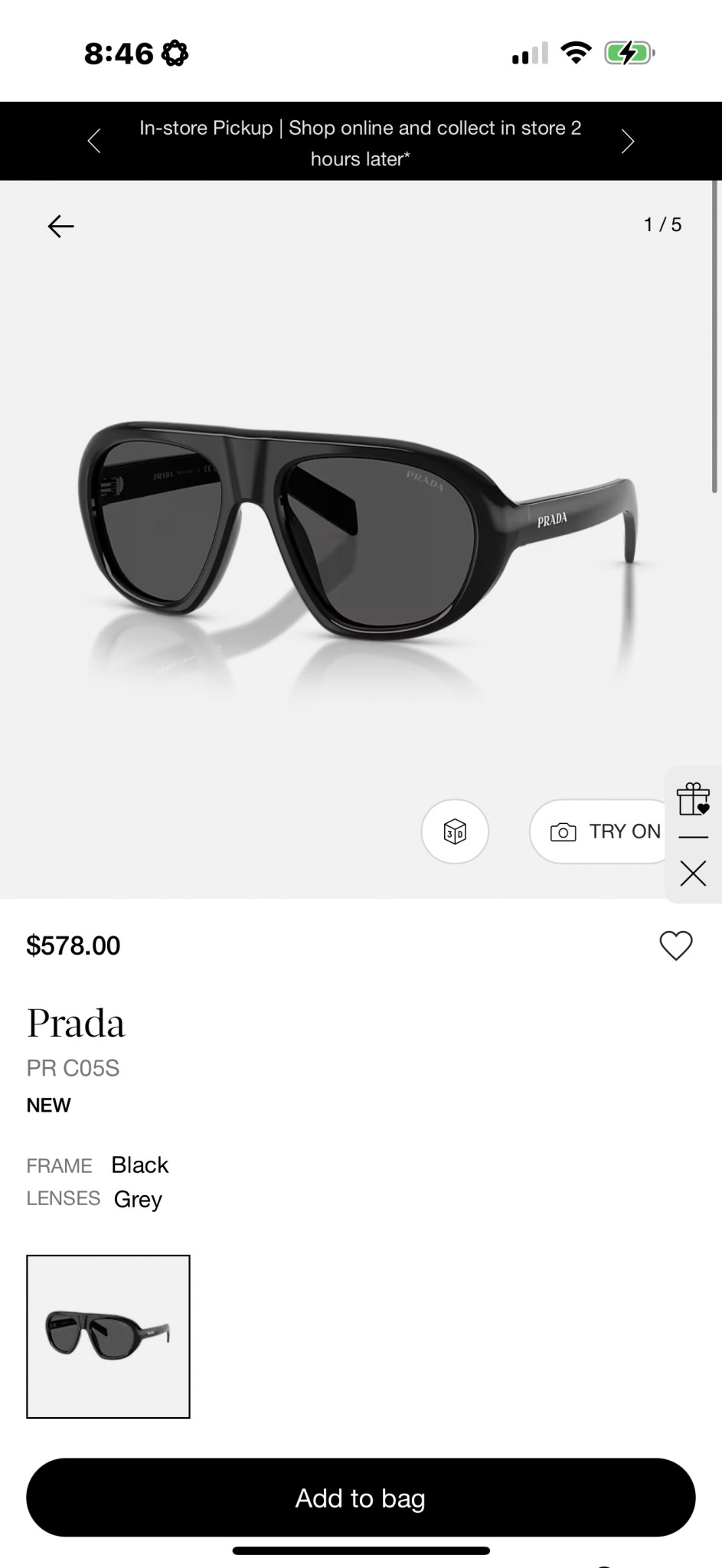Screen dimensions: 722x1568
Task: Close the gift side widget
Action: (x=693, y=874)
